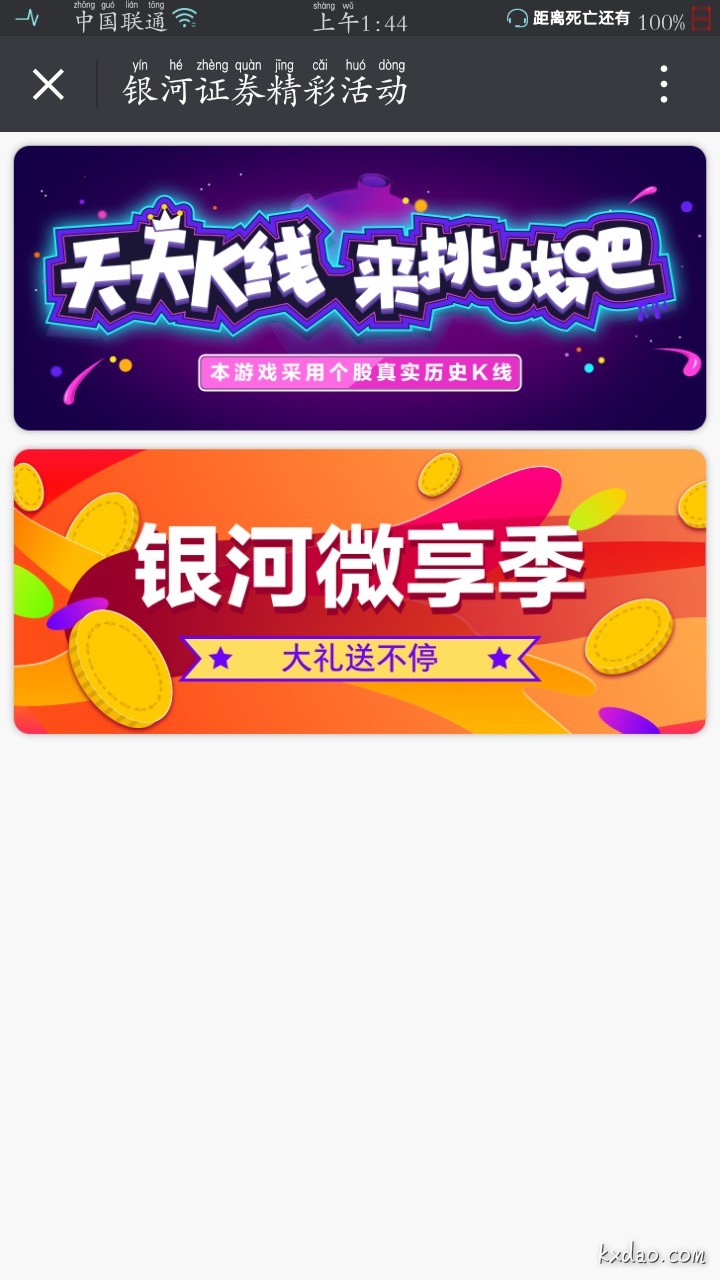Open the 银河微享季 activity banner
This screenshot has height=1280, width=720.
tap(360, 591)
